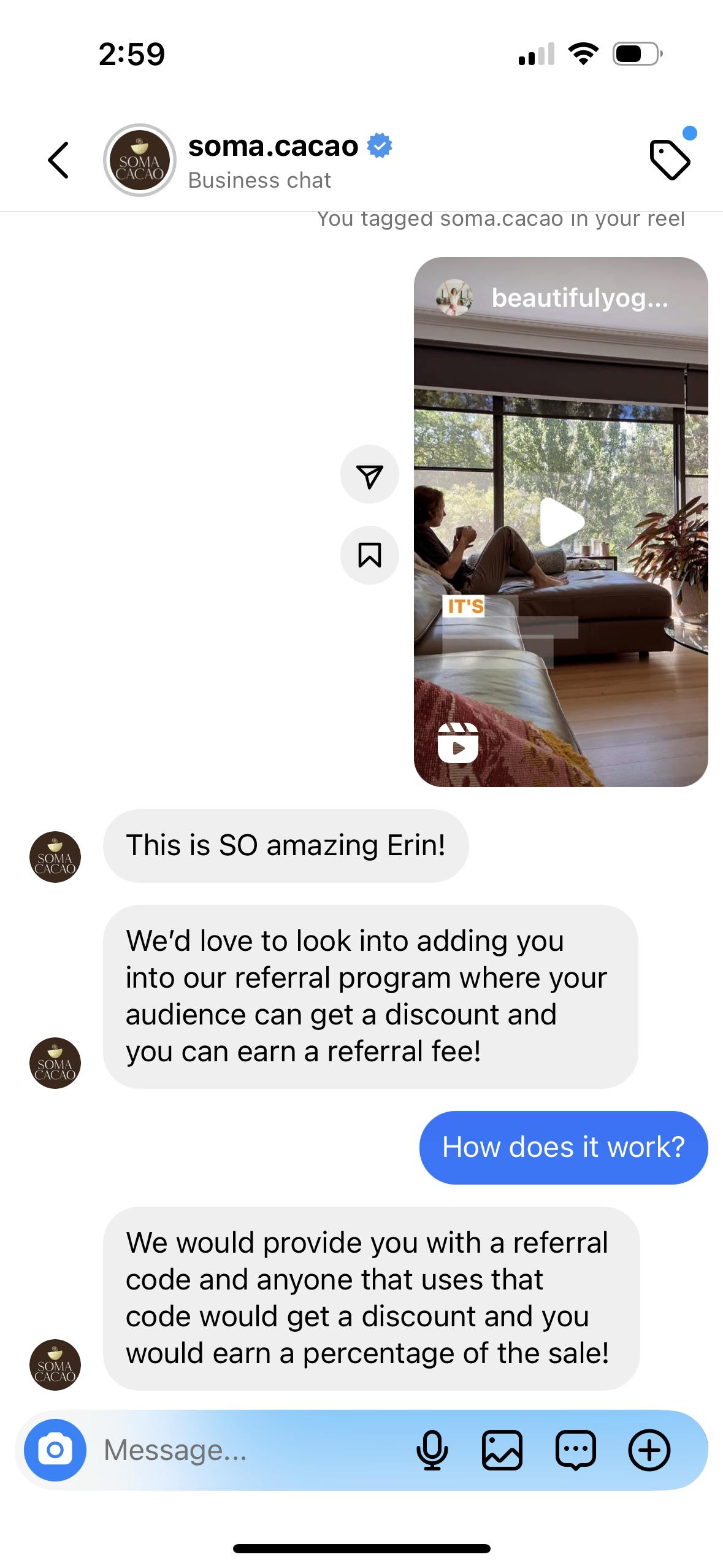Record a voice message with the microphone
Viewport: 723px width, 1568px height.
tap(432, 1450)
